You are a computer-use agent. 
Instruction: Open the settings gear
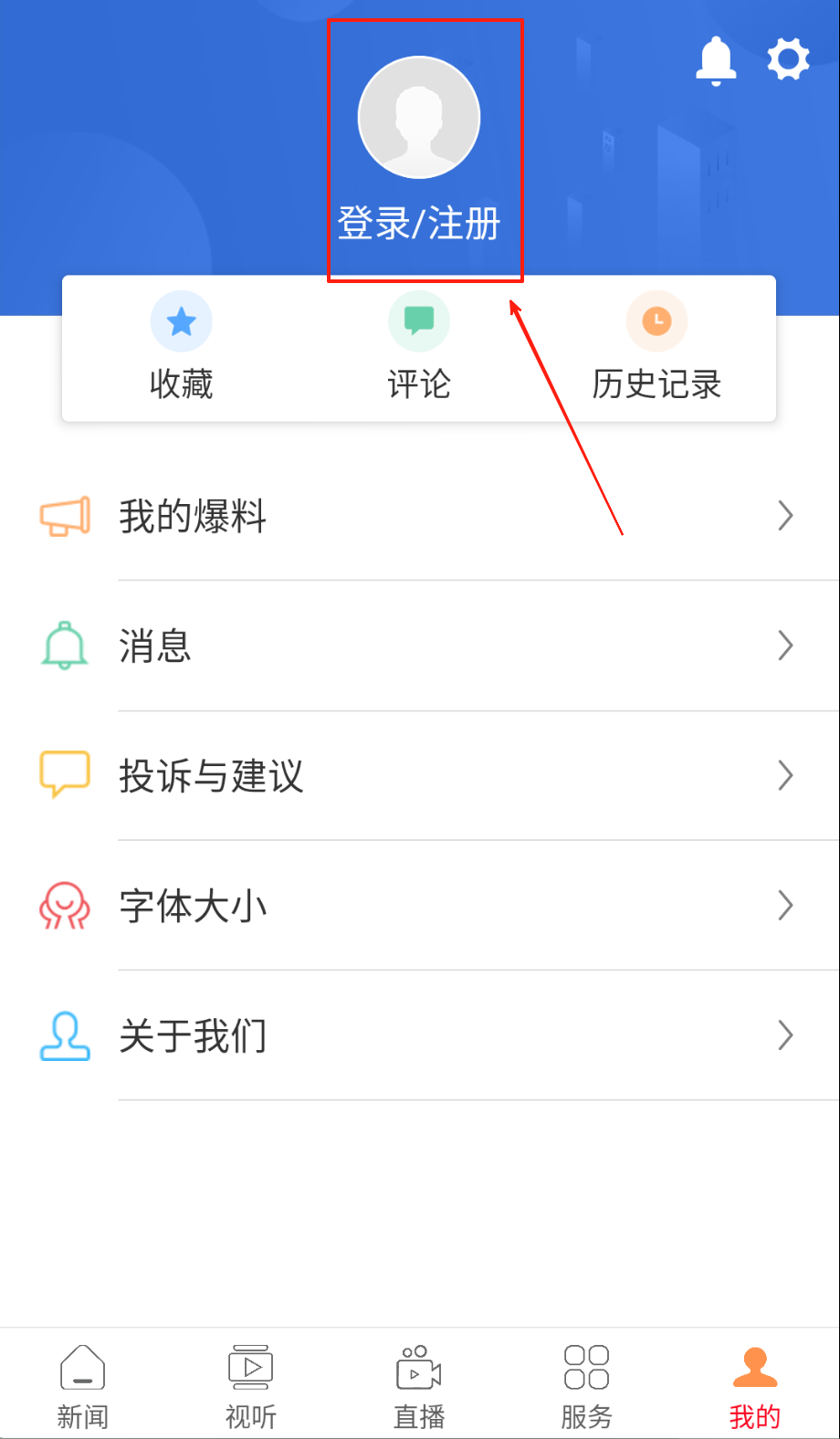[788, 60]
